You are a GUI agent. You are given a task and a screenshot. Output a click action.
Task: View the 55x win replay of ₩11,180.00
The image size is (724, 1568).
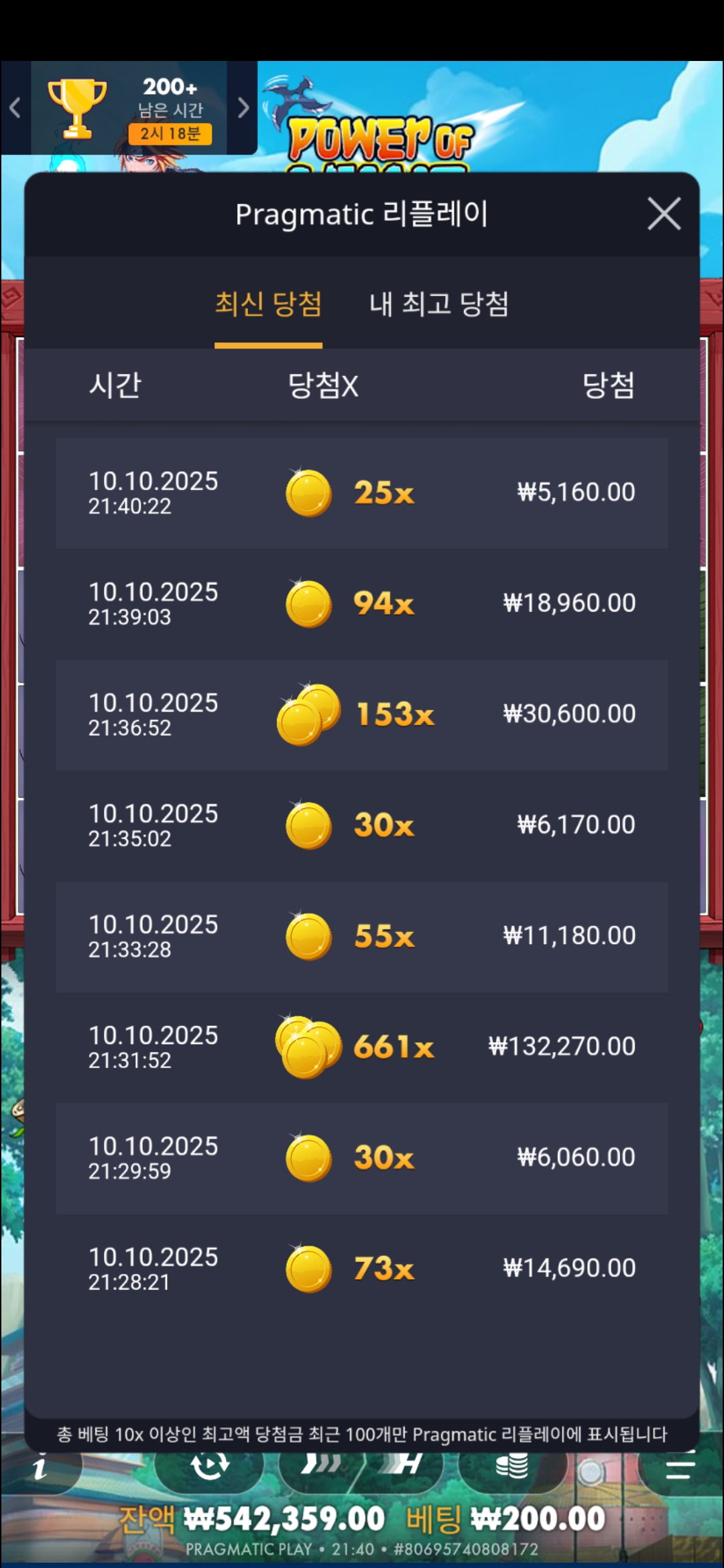[x=362, y=936]
